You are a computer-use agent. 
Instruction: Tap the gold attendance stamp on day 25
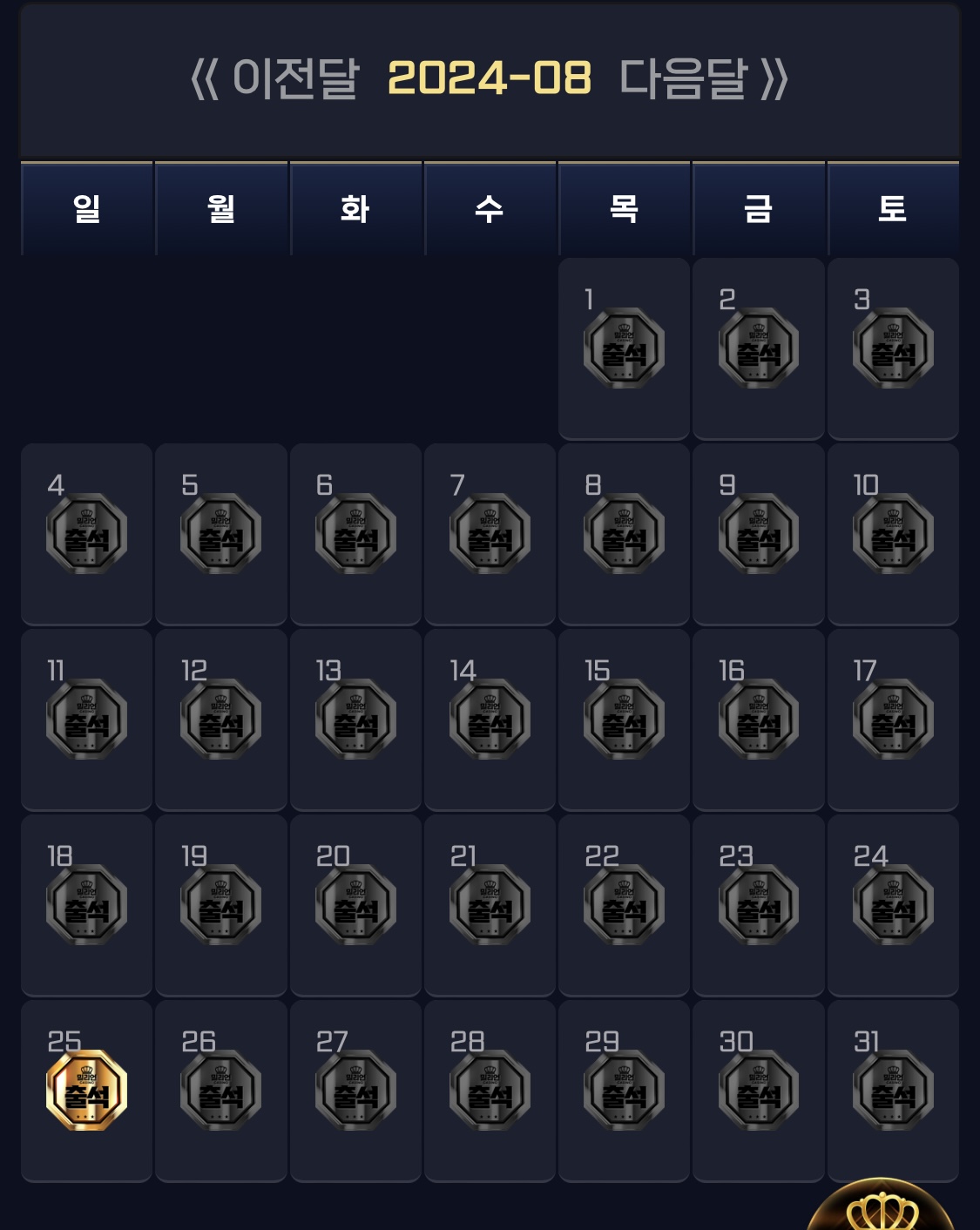point(86,1090)
